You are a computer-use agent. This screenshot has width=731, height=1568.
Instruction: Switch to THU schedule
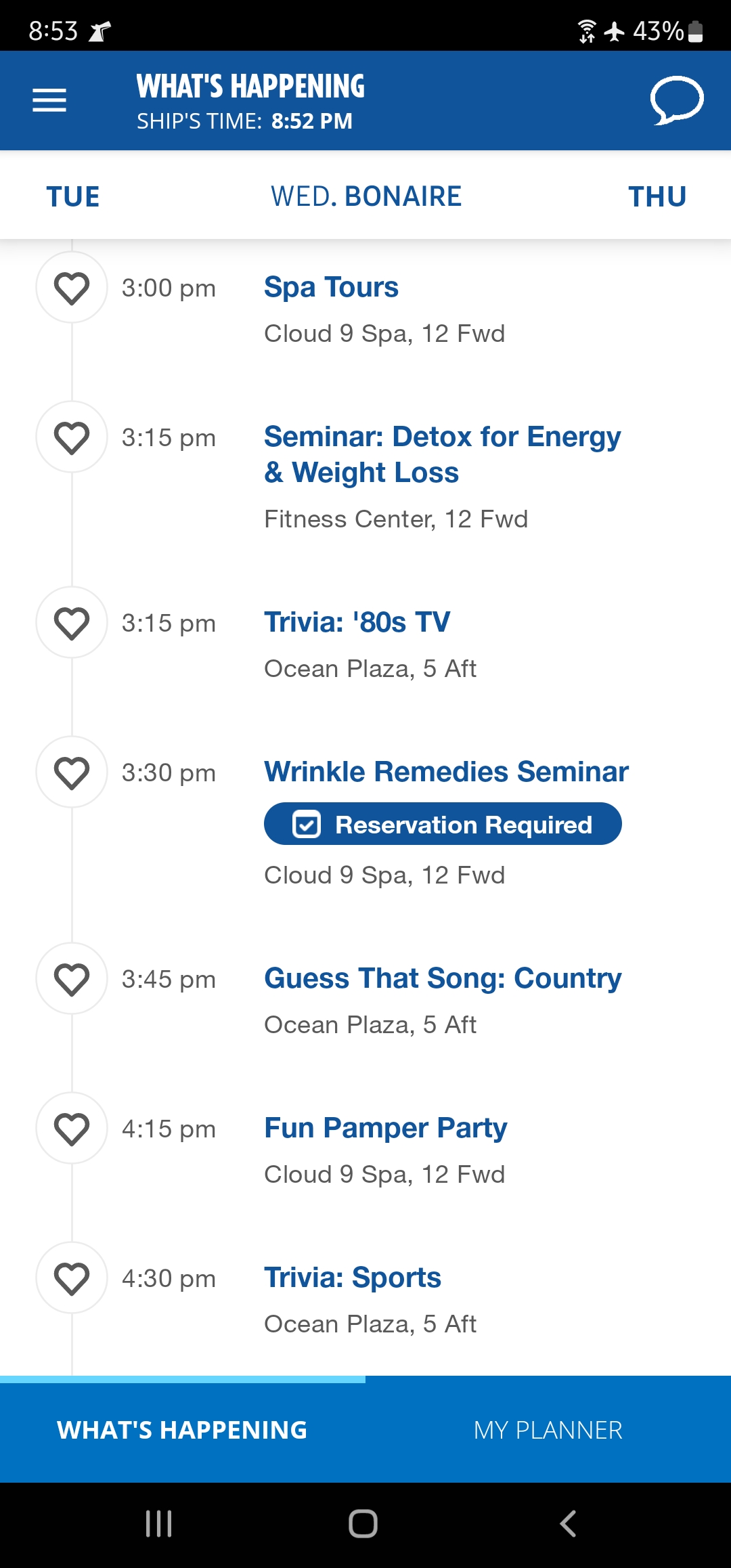pyautogui.click(x=657, y=197)
